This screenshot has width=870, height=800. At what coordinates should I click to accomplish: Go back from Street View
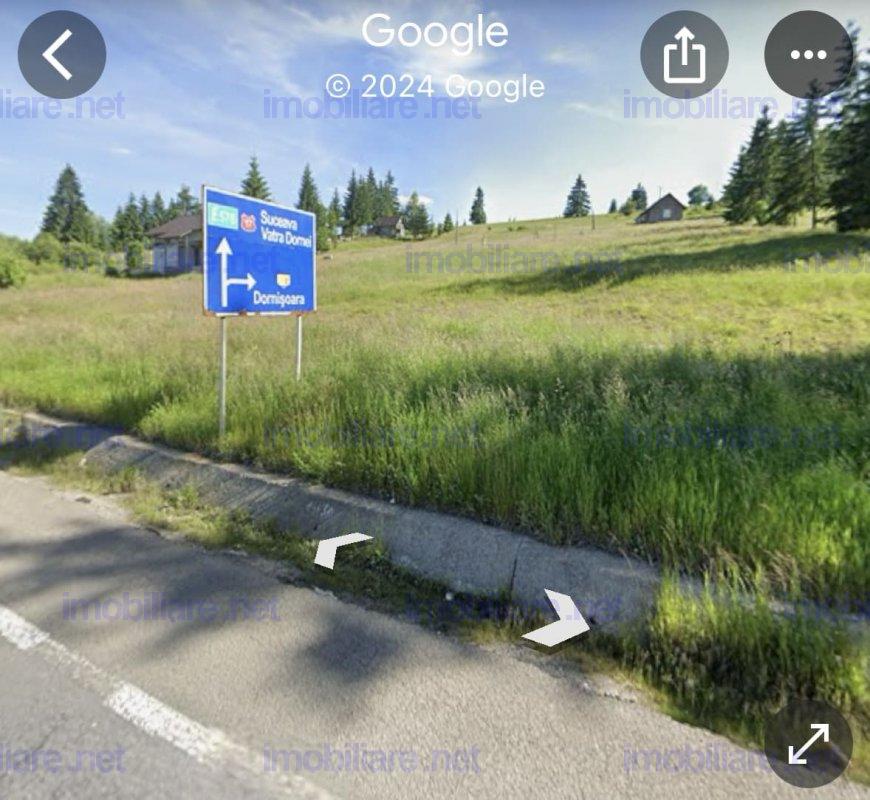click(61, 55)
